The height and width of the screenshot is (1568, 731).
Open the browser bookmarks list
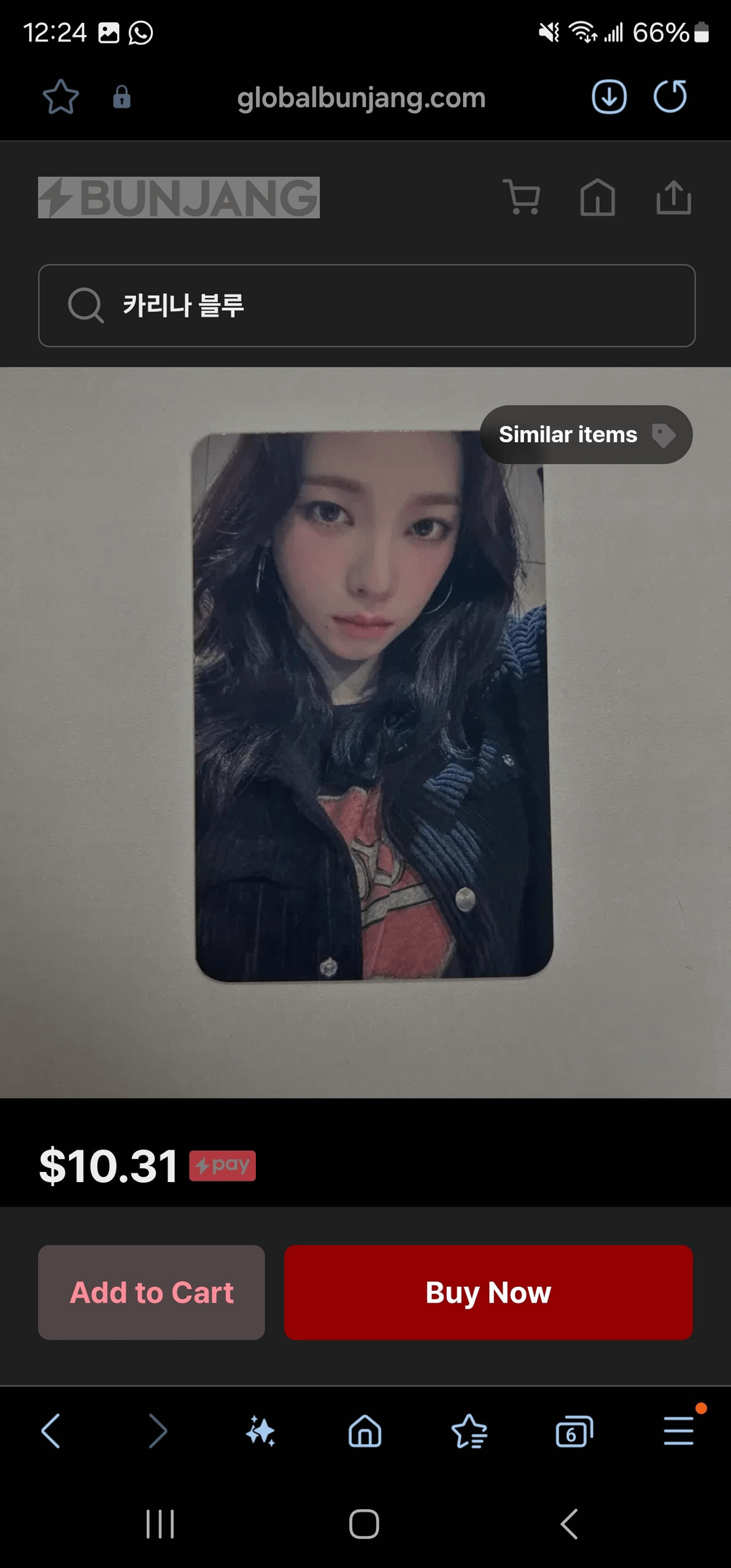(469, 1431)
